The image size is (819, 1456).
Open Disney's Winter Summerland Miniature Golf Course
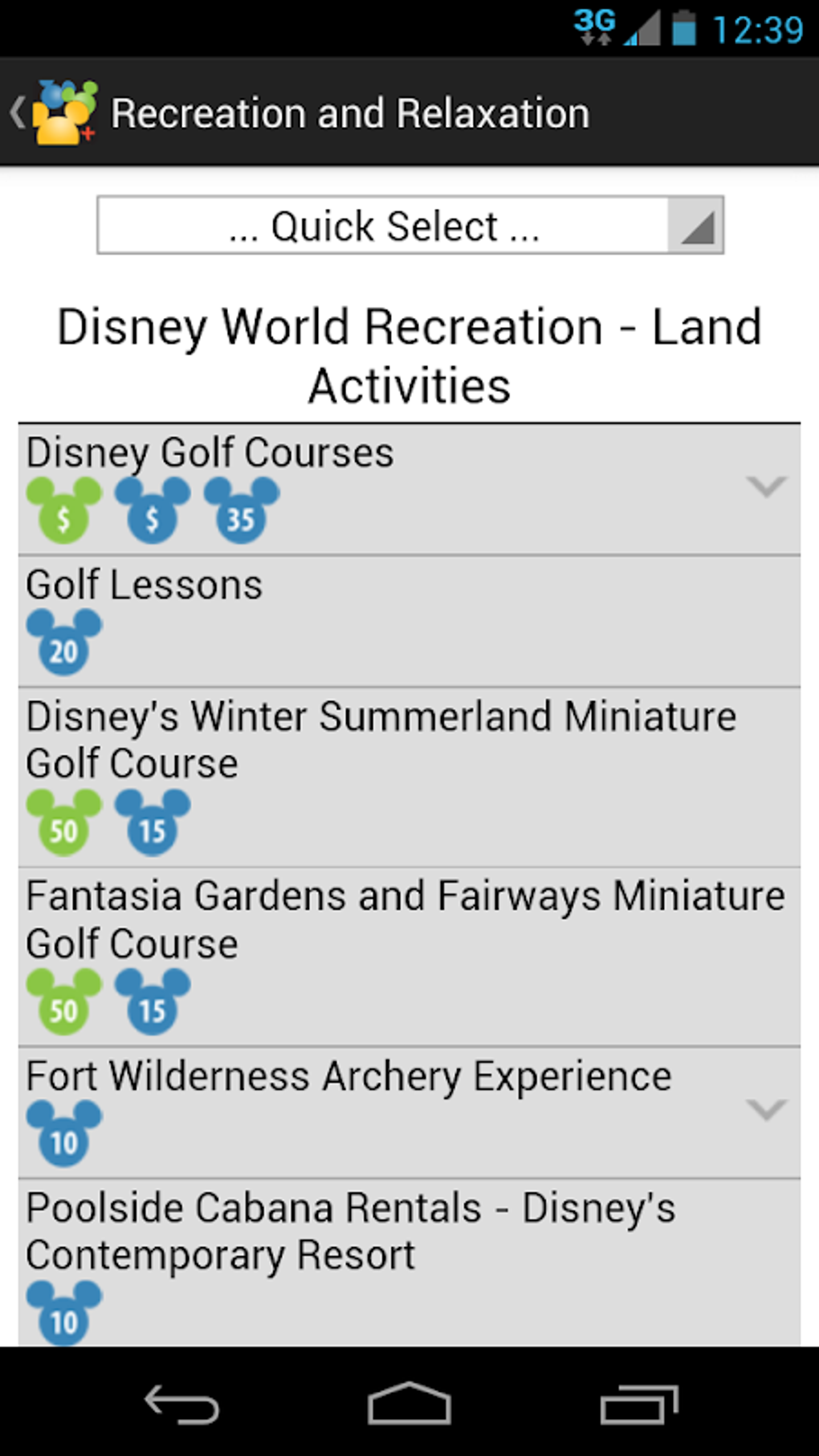[409, 776]
